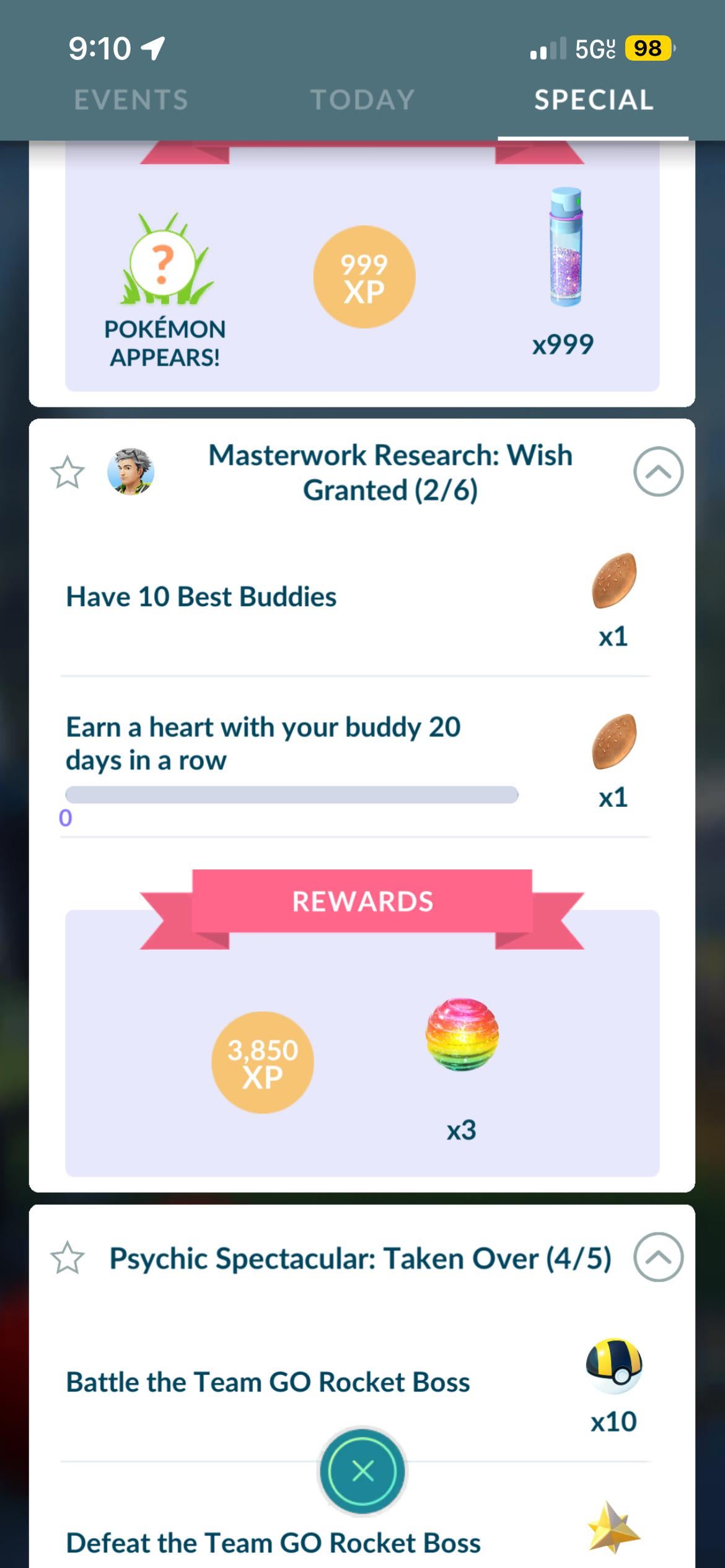Close the research screen with X button

pyautogui.click(x=362, y=1471)
